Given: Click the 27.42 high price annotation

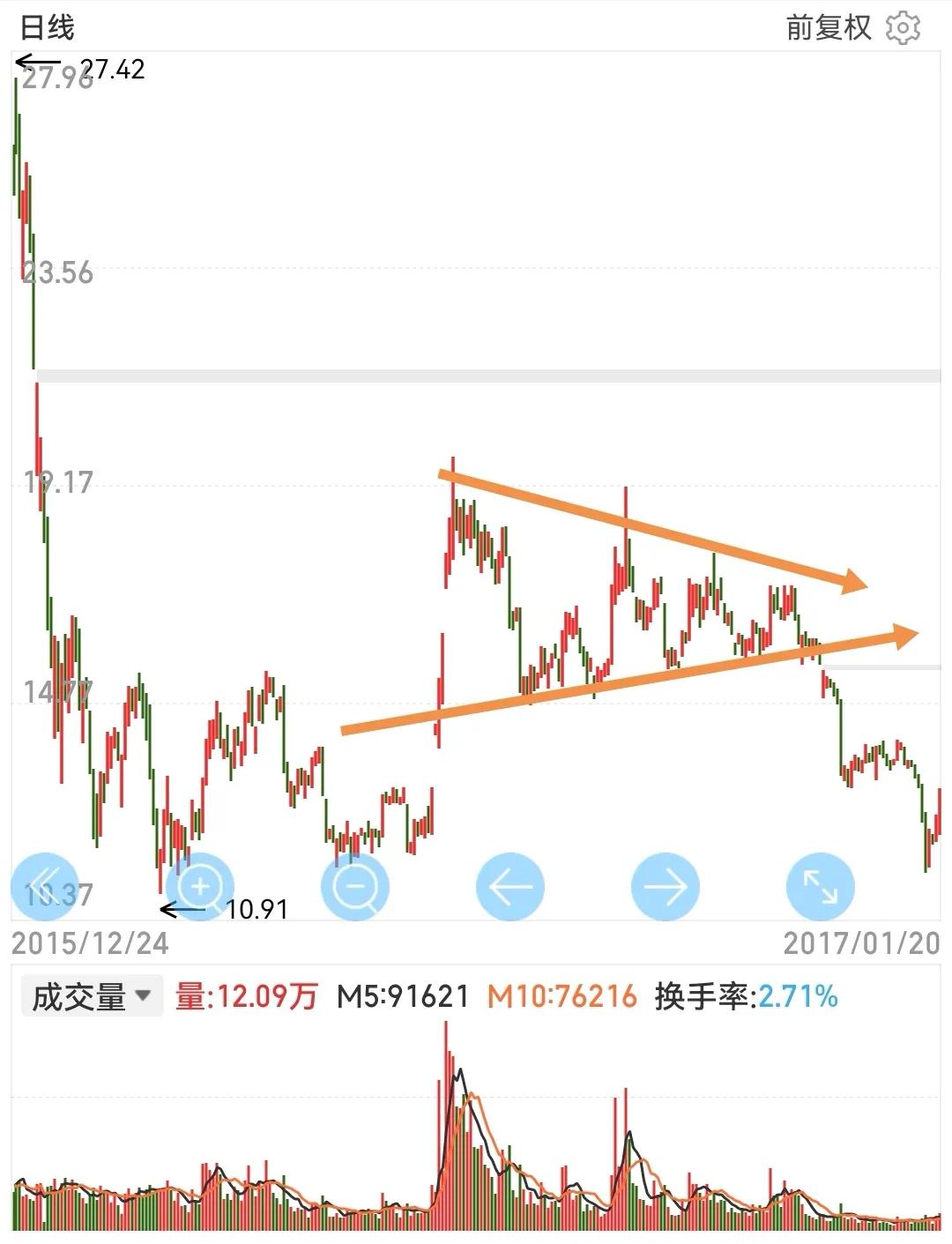Looking at the screenshot, I should click(x=110, y=71).
